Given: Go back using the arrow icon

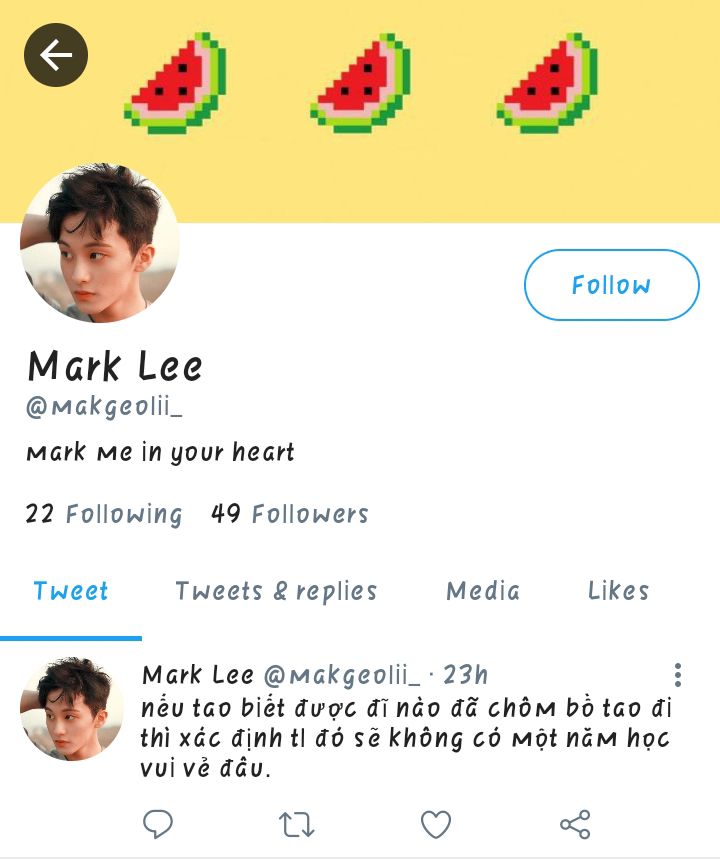Looking at the screenshot, I should tap(56, 55).
